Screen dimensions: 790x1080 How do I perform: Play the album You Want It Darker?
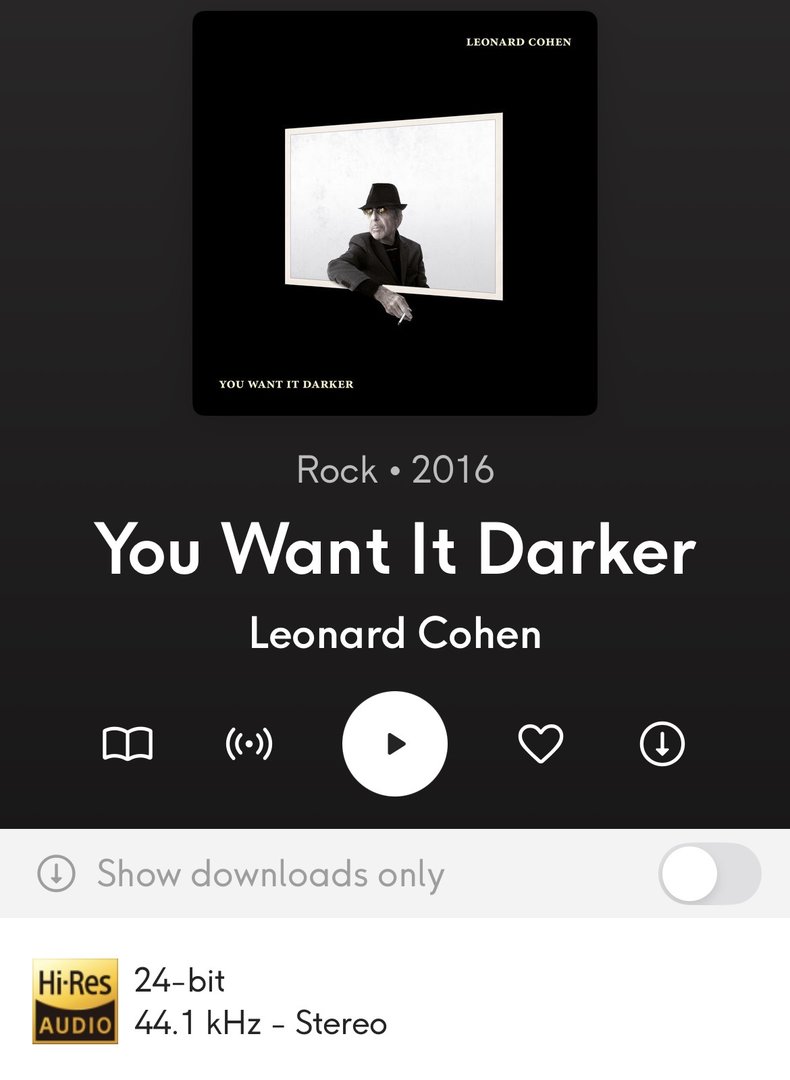coord(395,743)
